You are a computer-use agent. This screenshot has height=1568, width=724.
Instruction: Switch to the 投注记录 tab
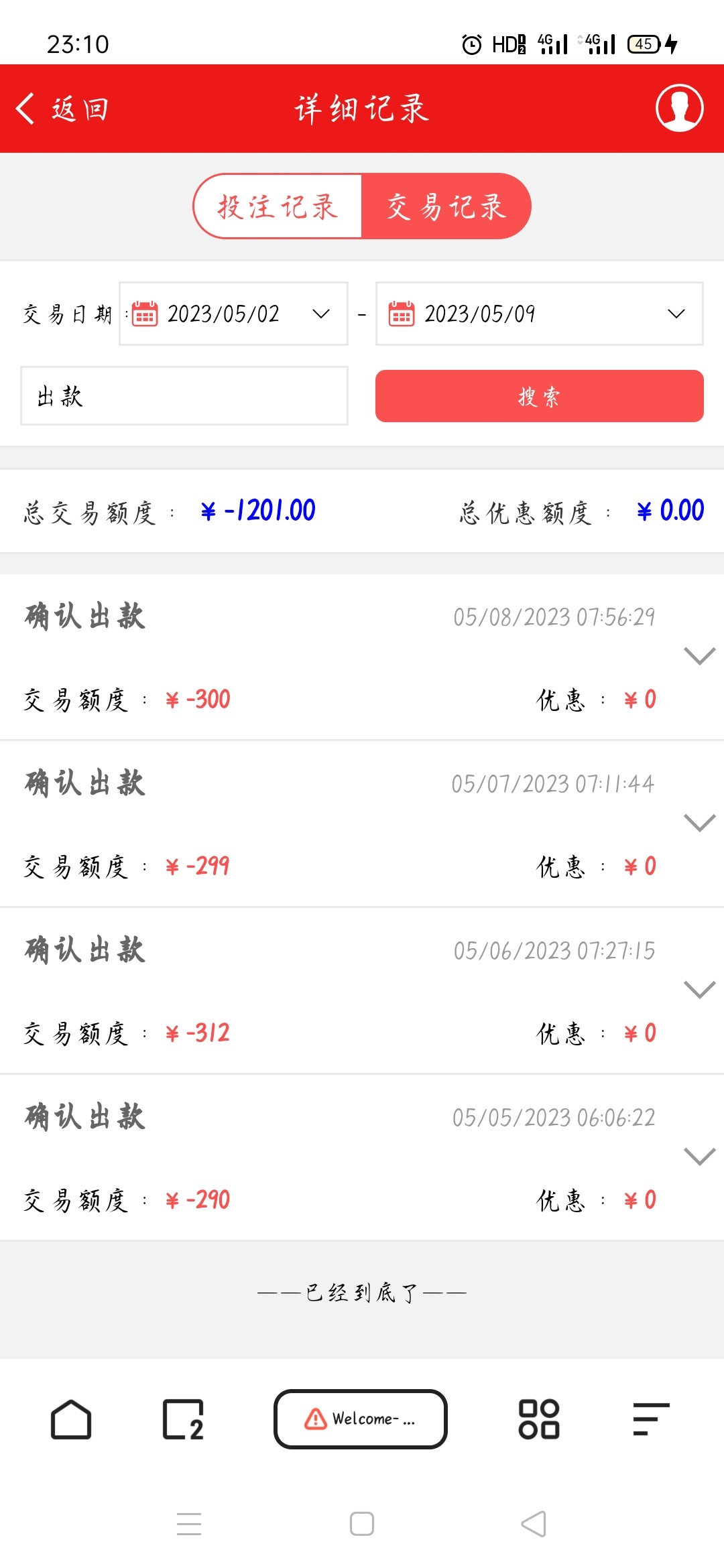point(278,206)
